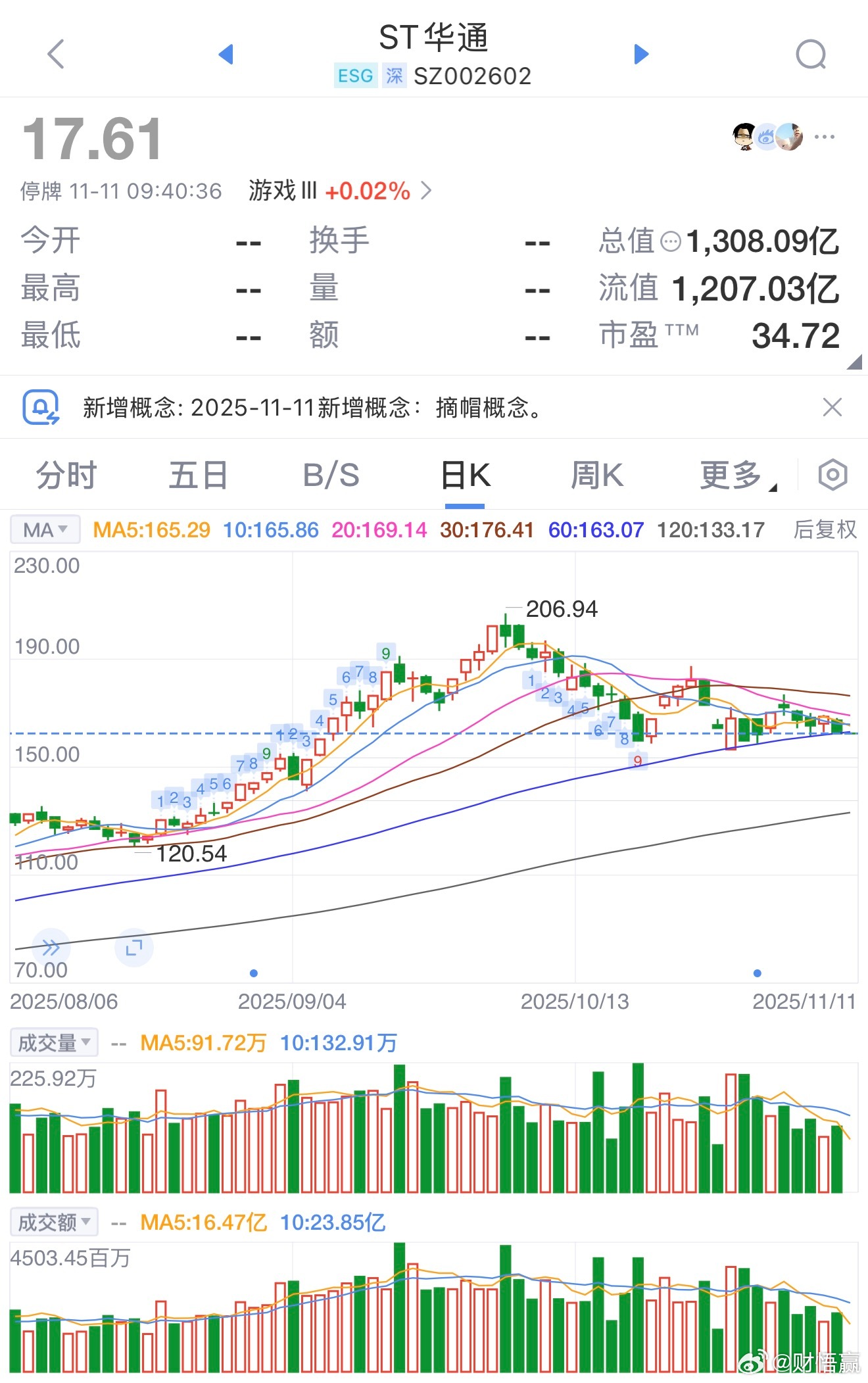This screenshot has height=1383, width=868.
Task: Switch to the previous stock
Action: [226, 54]
